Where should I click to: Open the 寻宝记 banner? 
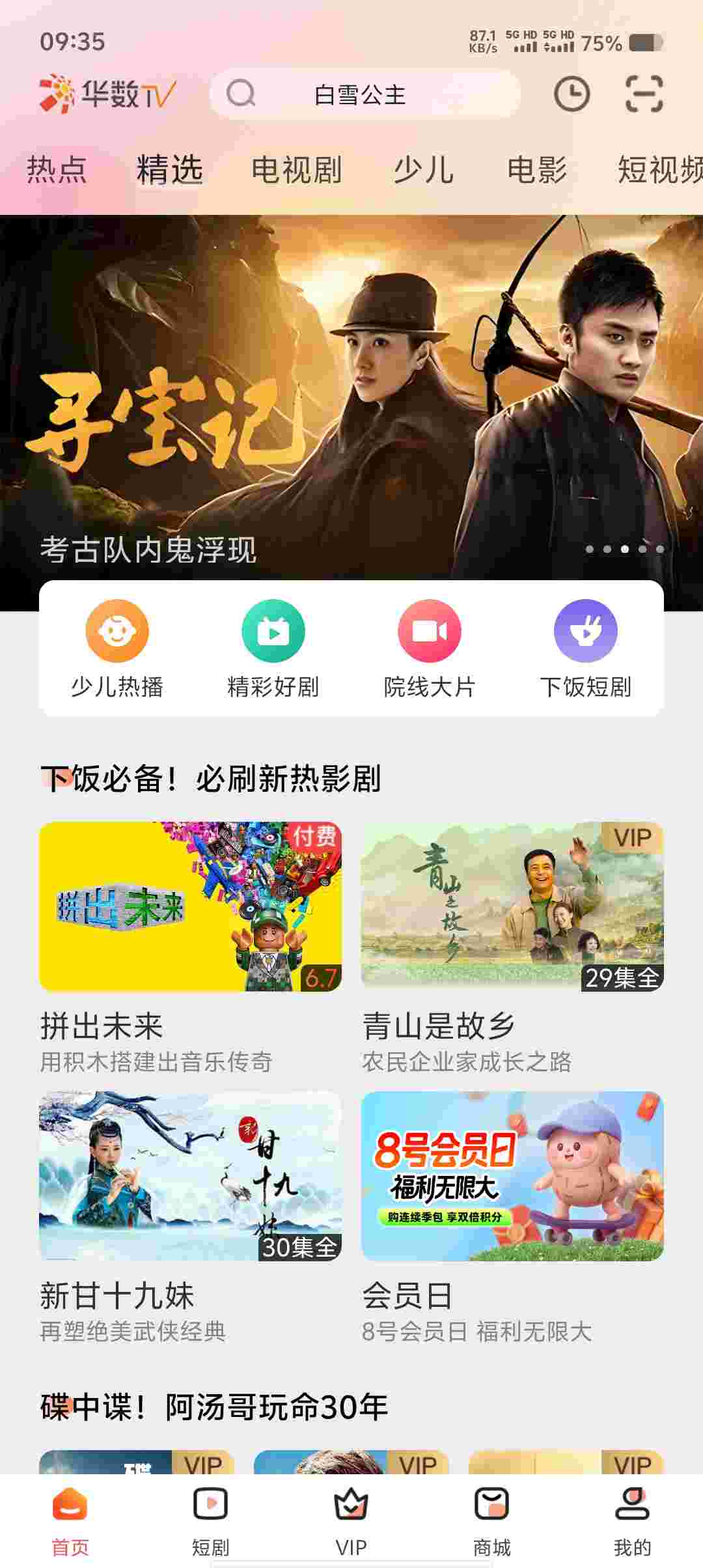351,404
